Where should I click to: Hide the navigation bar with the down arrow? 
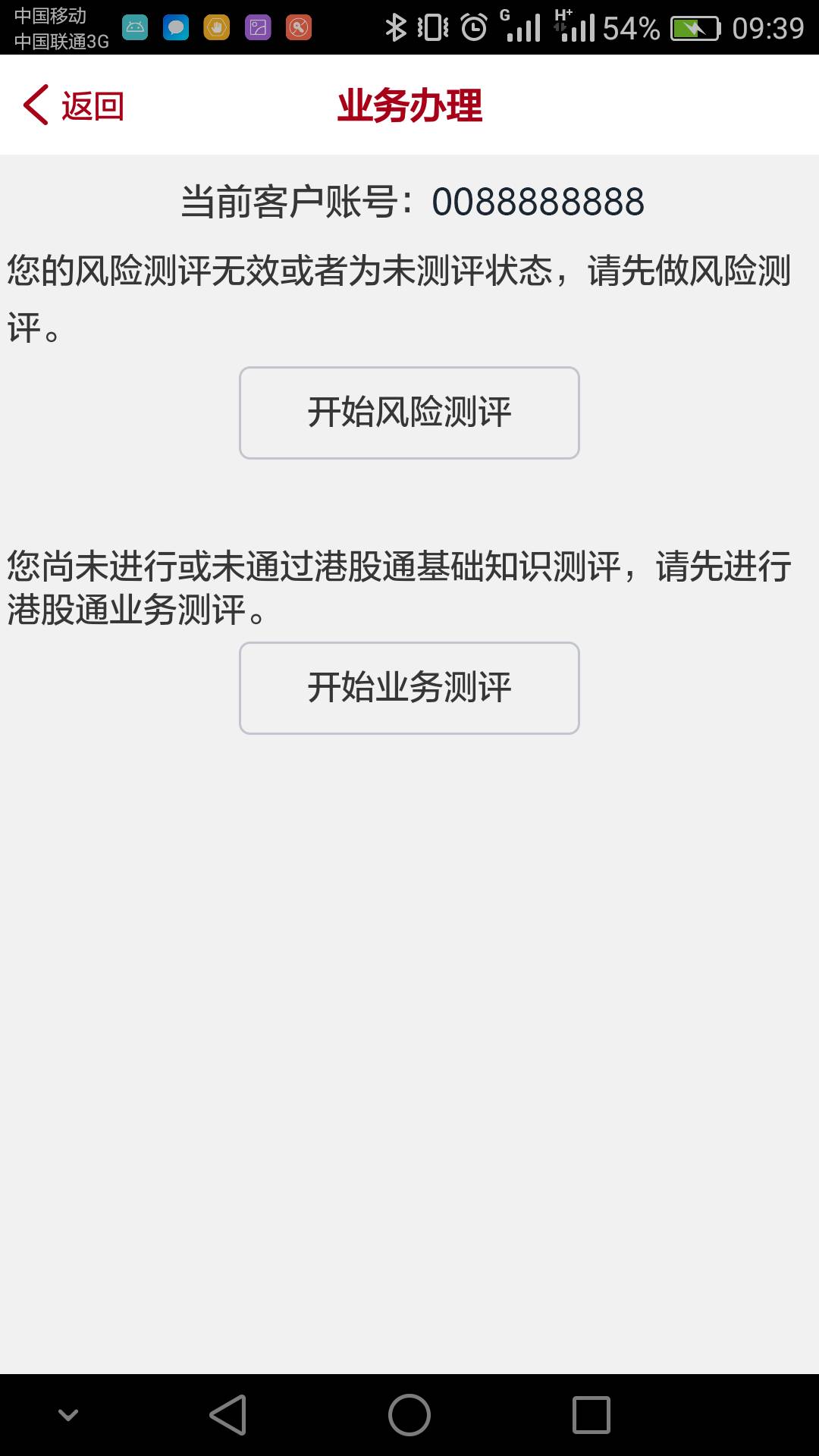pyautogui.click(x=68, y=1415)
